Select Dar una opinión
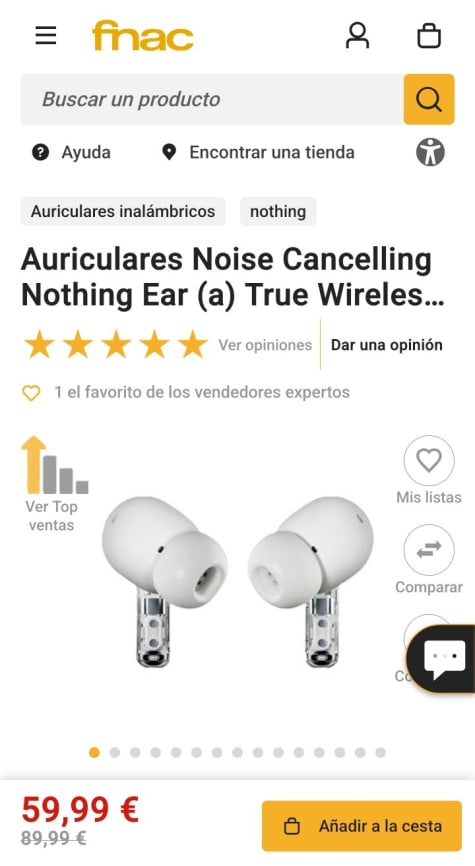This screenshot has height=866, width=475. pos(387,345)
